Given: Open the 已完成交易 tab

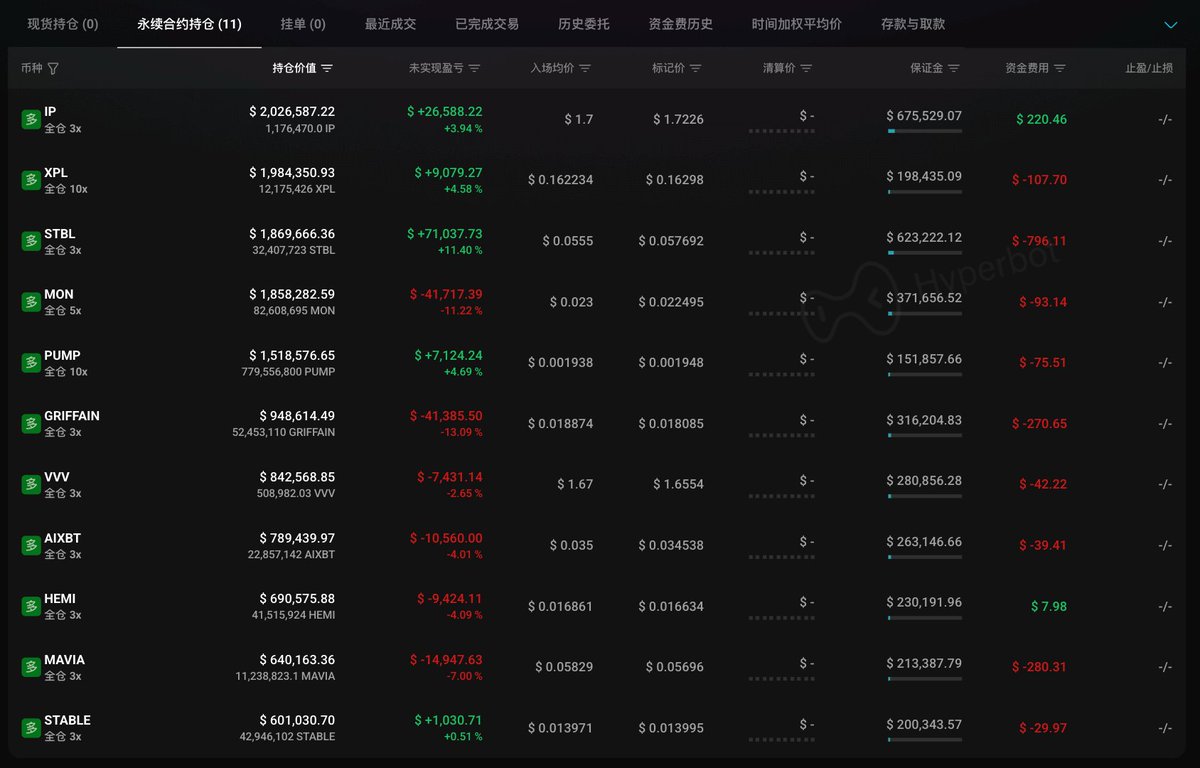Looking at the screenshot, I should coord(487,24).
